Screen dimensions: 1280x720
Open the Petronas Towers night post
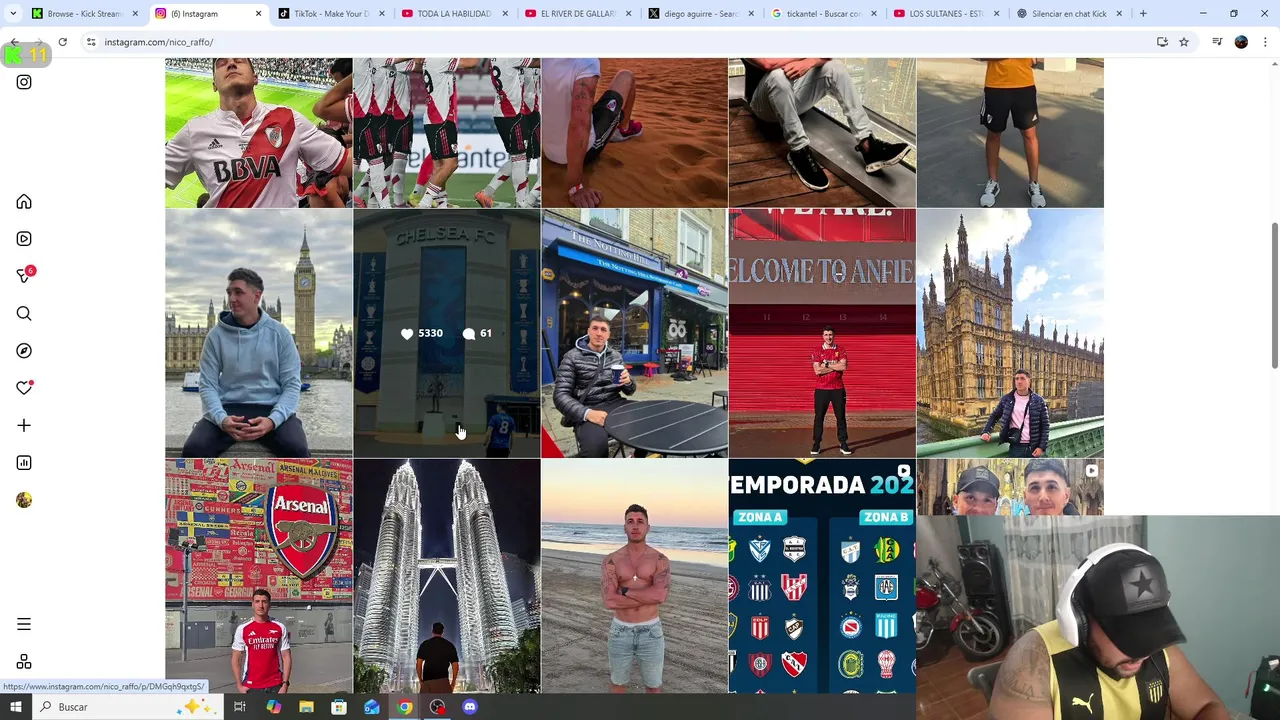click(446, 576)
